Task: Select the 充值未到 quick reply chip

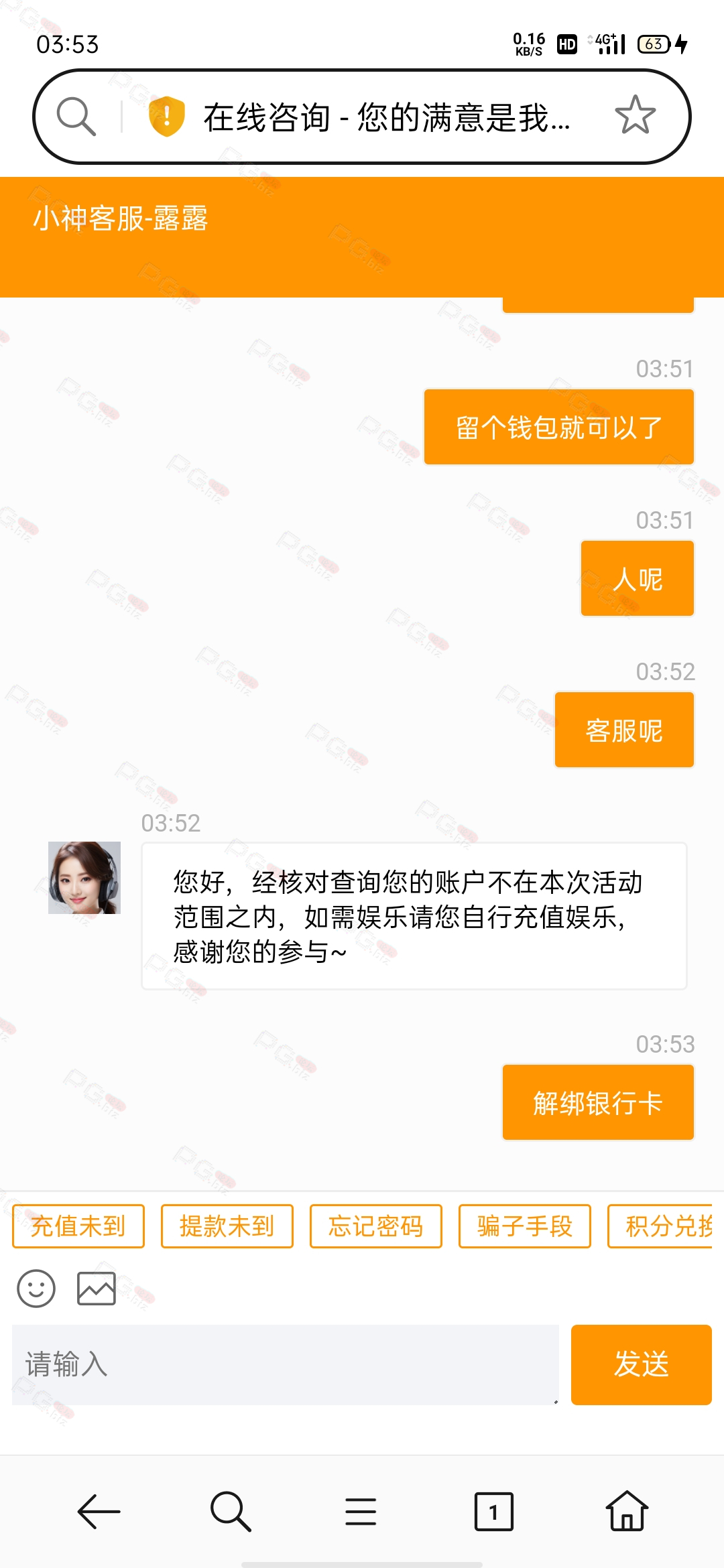Action: point(78,1226)
